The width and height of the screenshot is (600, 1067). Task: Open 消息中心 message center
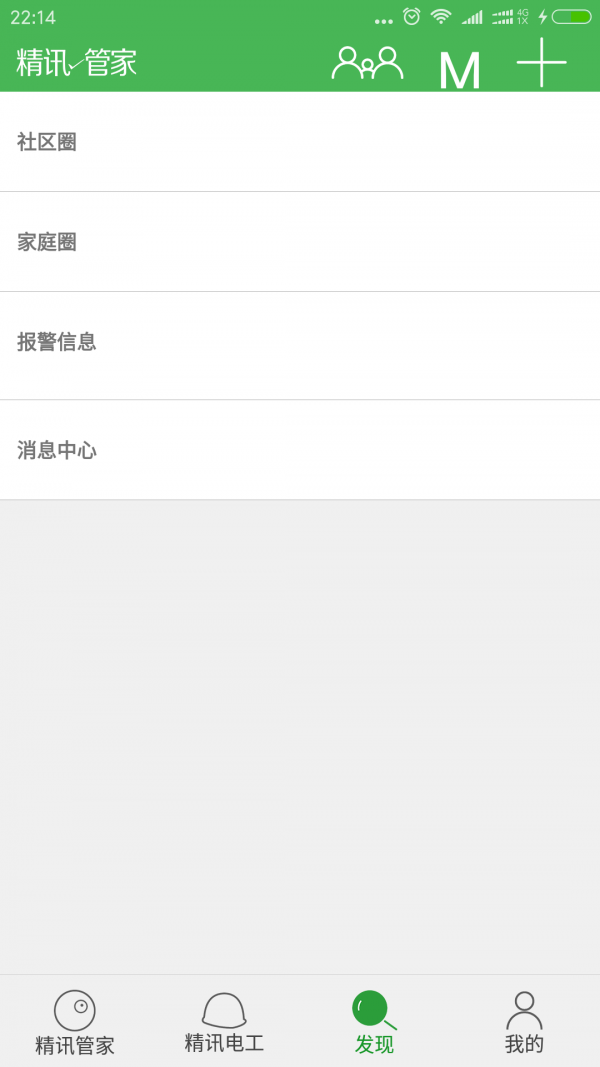(300, 450)
